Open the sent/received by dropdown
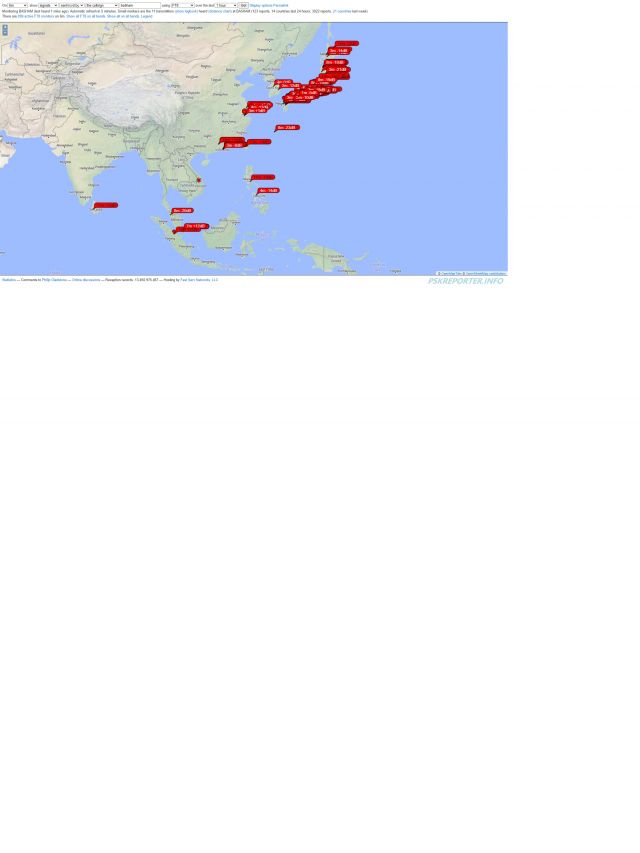The image size is (640, 853). coord(71,5)
